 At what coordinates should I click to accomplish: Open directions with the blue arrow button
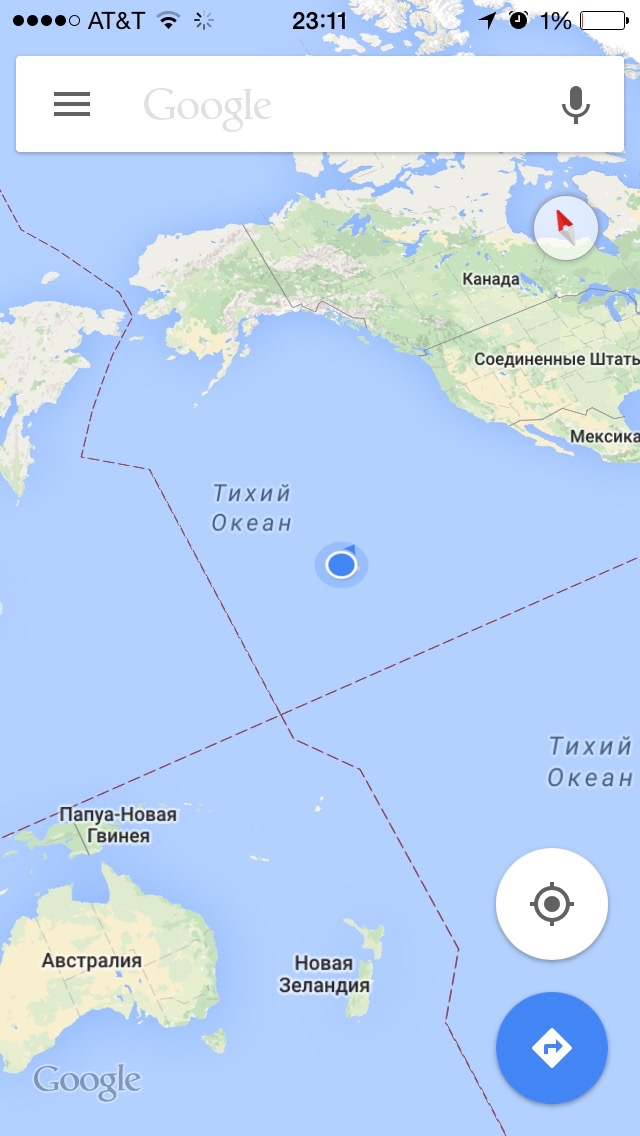[x=552, y=1048]
